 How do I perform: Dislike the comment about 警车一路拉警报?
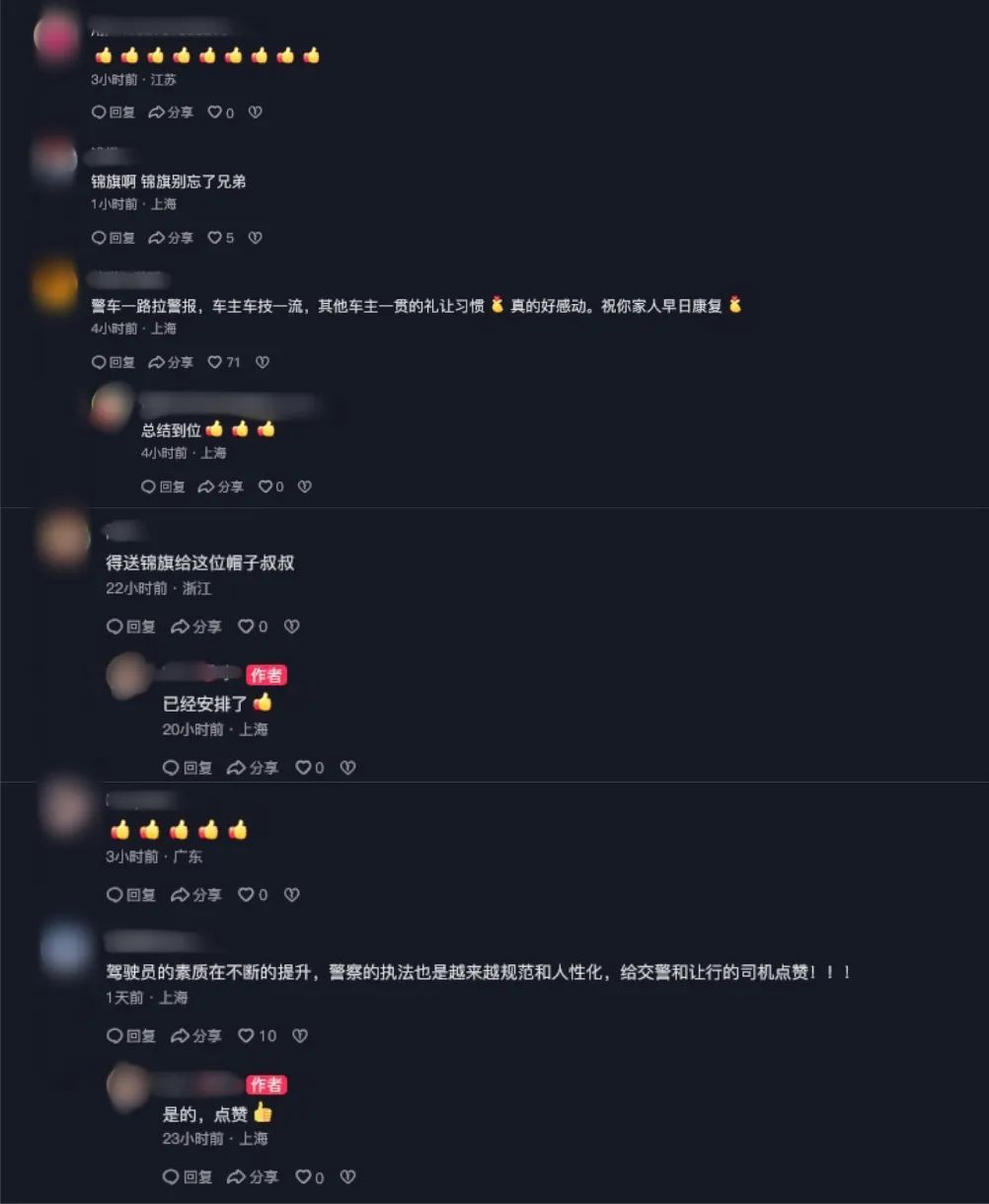[x=263, y=362]
